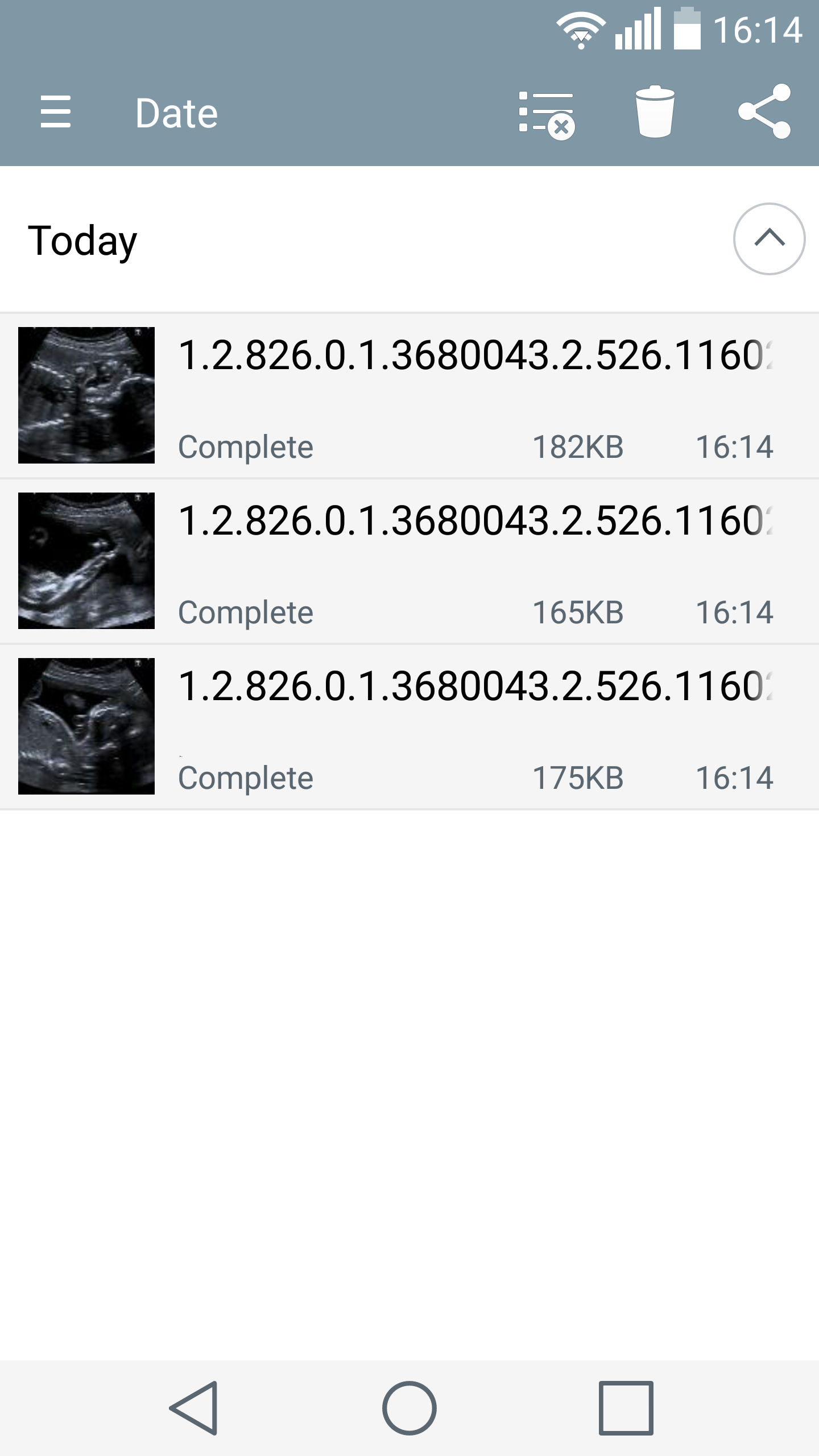Tap the trash delete icon
Viewport: 819px width, 1456px height.
click(x=655, y=112)
